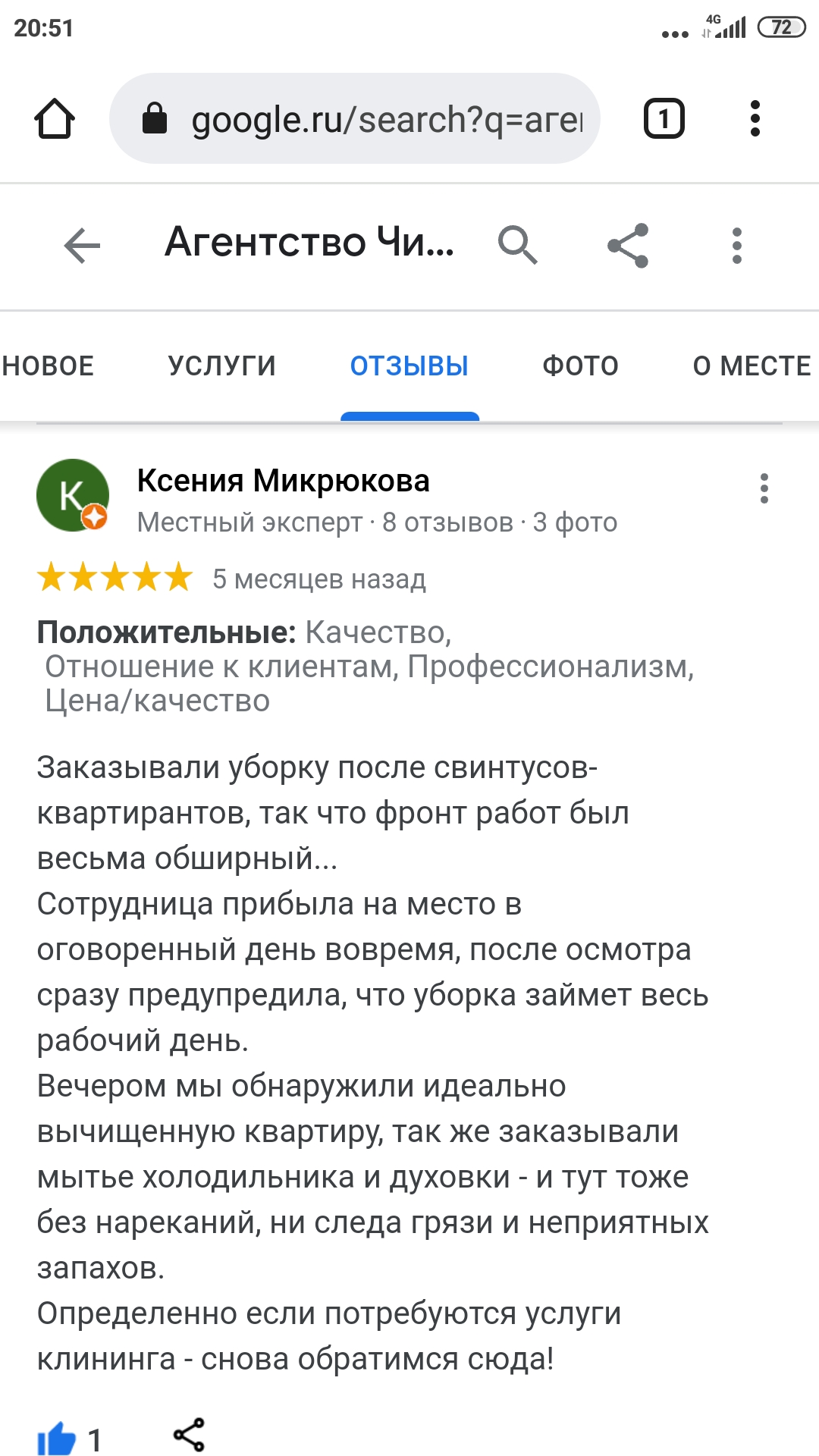Open options for Ксения Микрюкова's review
Image resolution: width=819 pixels, height=1456 pixels.
[764, 489]
